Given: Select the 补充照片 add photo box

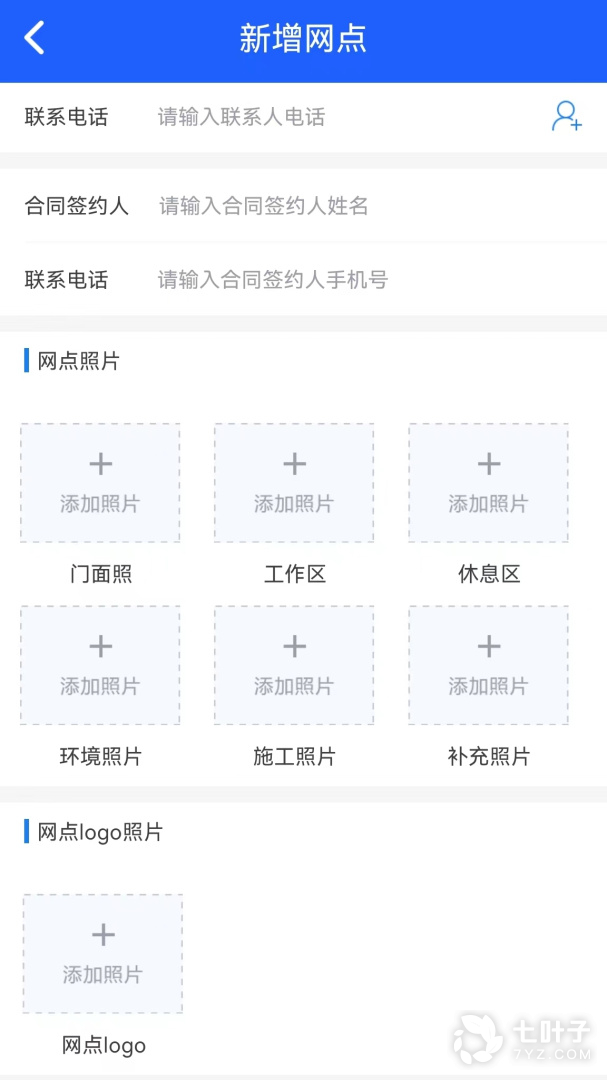Looking at the screenshot, I should (488, 665).
